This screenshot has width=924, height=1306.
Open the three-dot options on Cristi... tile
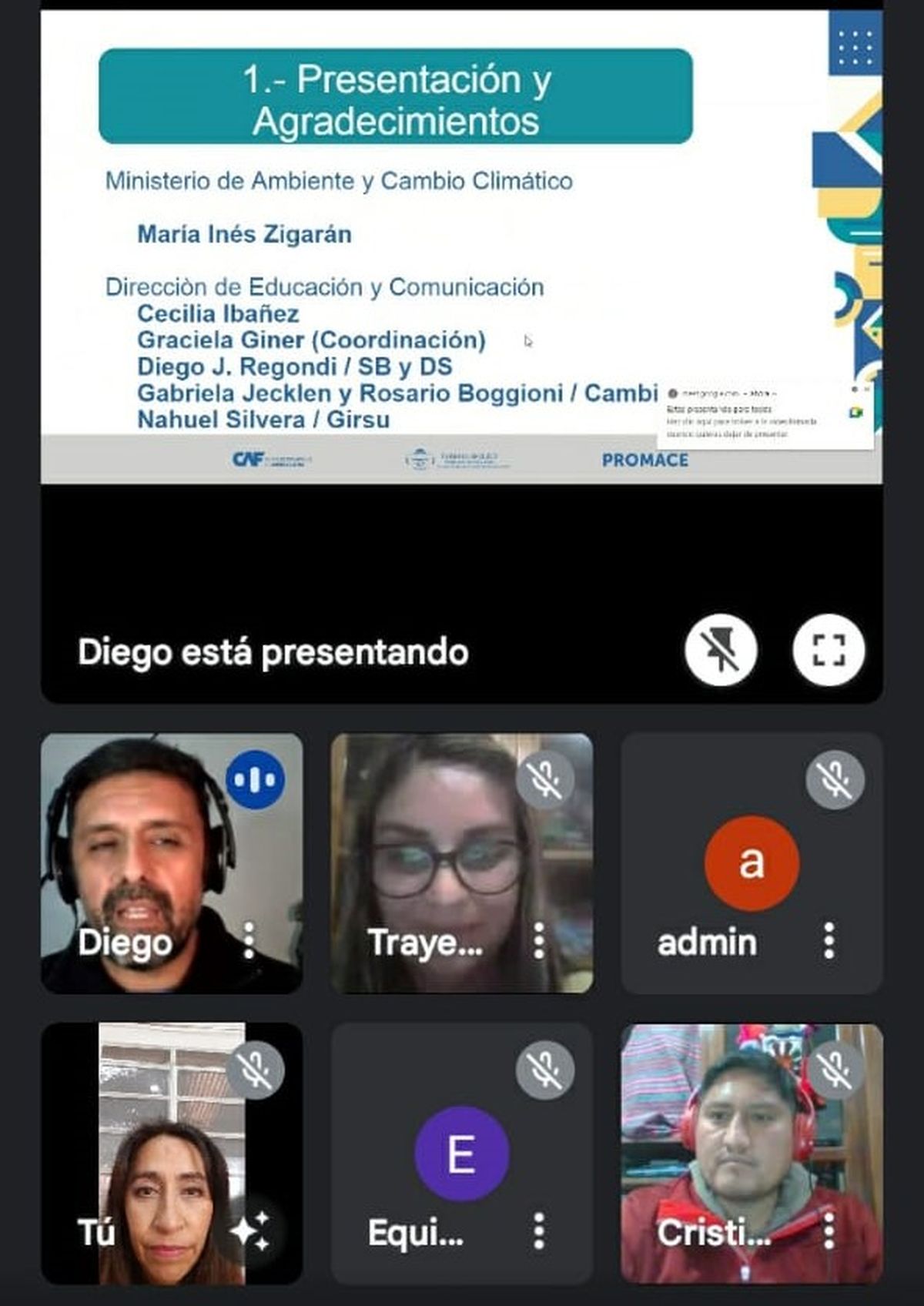coord(829,1231)
